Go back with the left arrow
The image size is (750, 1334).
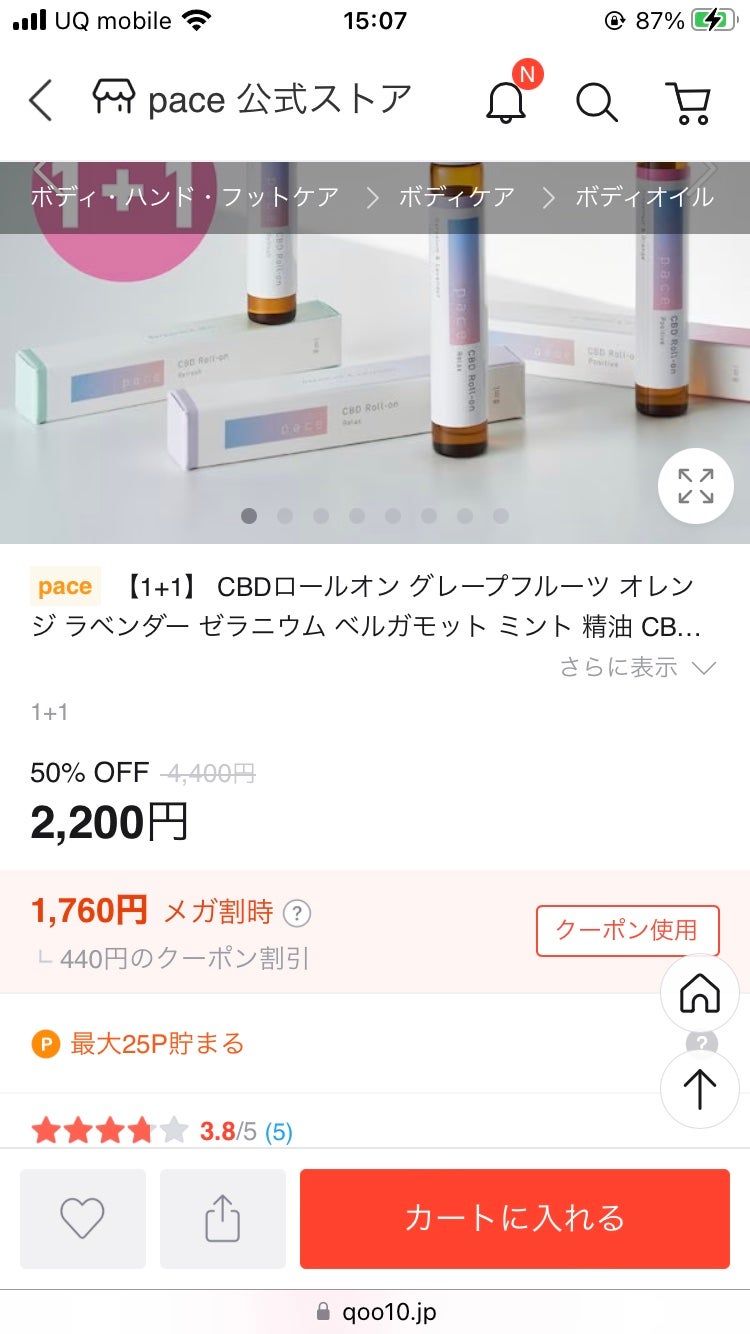point(40,100)
